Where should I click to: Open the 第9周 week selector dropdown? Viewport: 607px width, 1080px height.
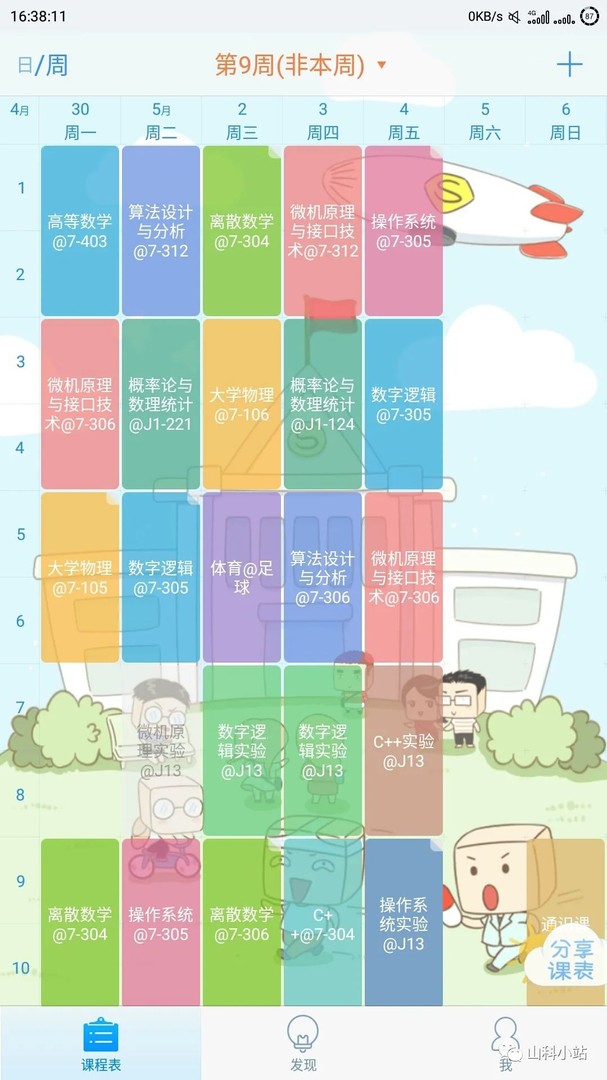[300, 65]
